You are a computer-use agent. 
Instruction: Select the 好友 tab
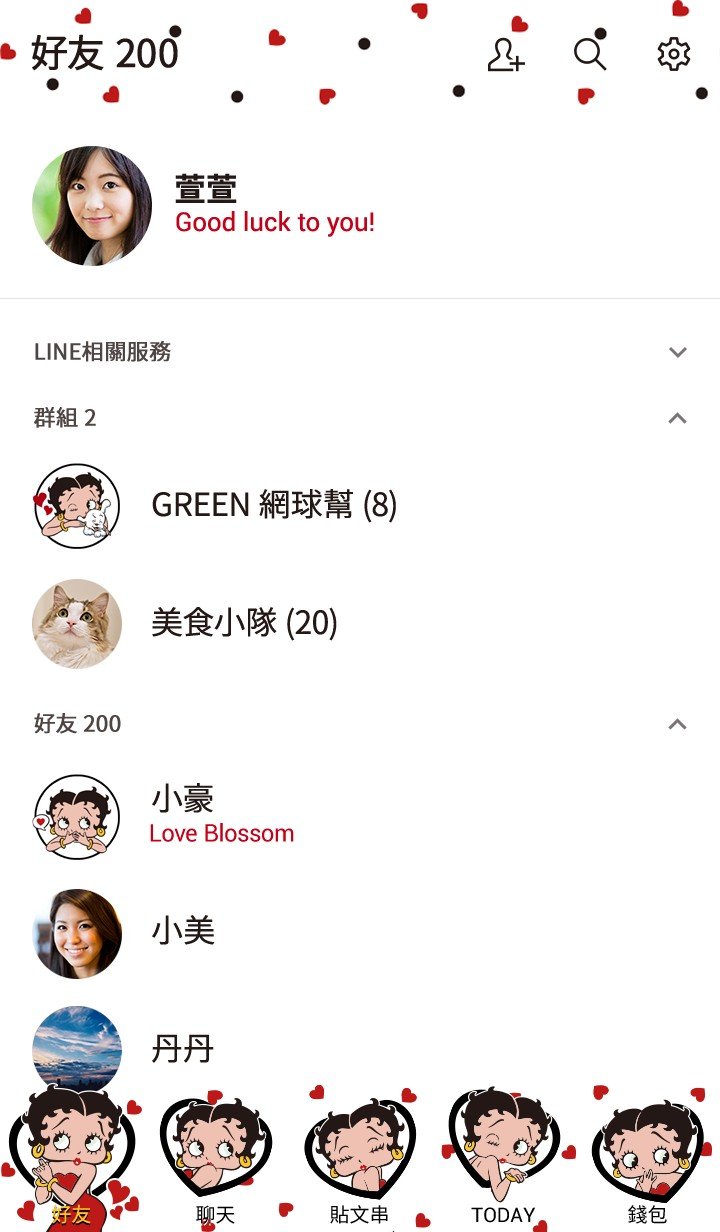pyautogui.click(x=72, y=1160)
